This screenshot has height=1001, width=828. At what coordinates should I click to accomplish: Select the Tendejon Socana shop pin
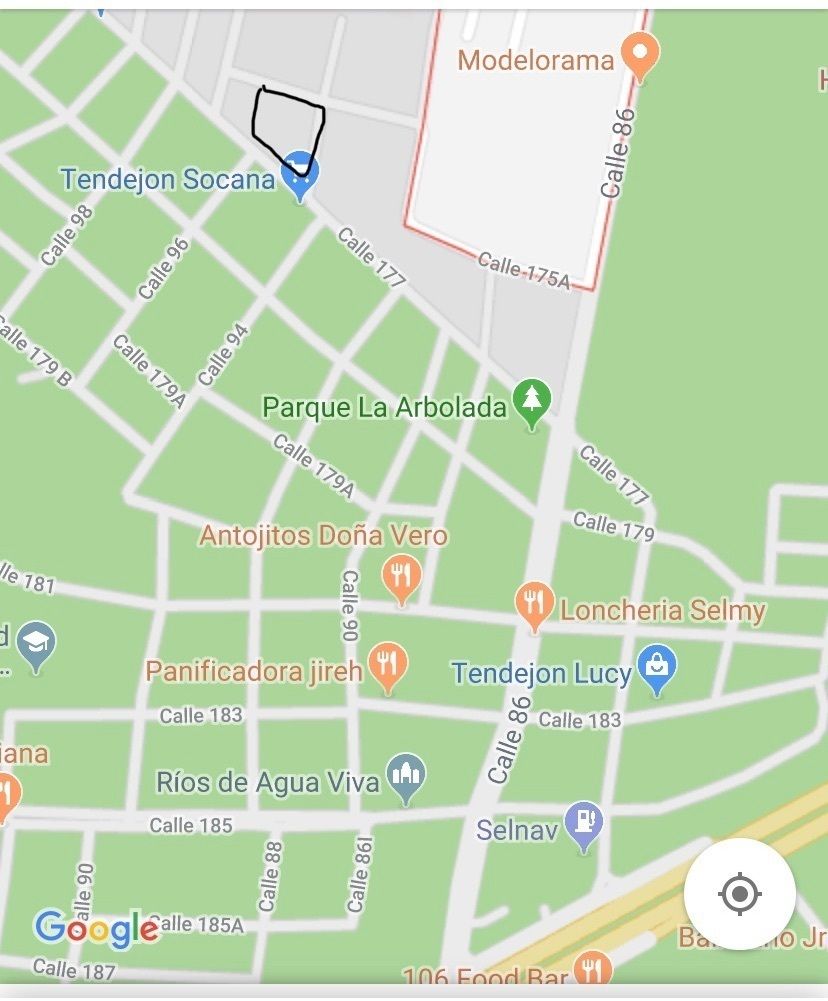click(299, 177)
